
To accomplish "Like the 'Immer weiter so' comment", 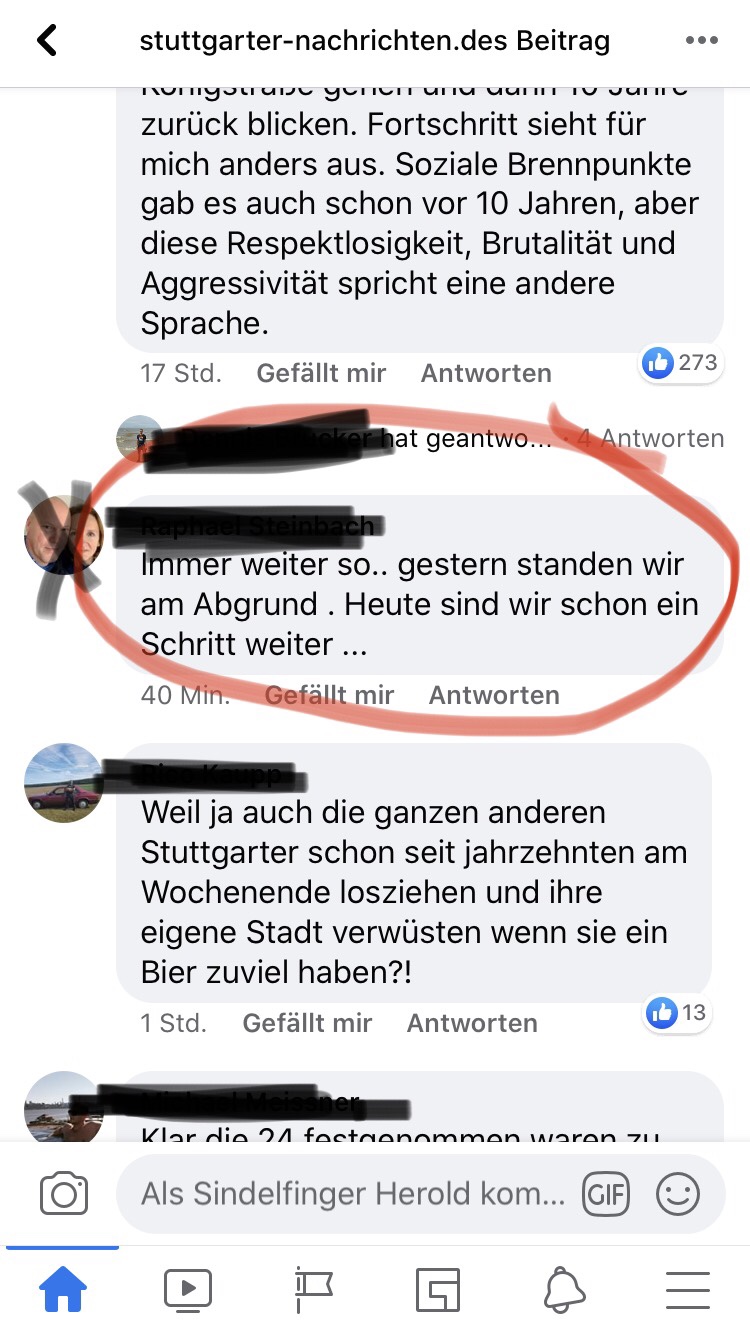I will tap(329, 695).
